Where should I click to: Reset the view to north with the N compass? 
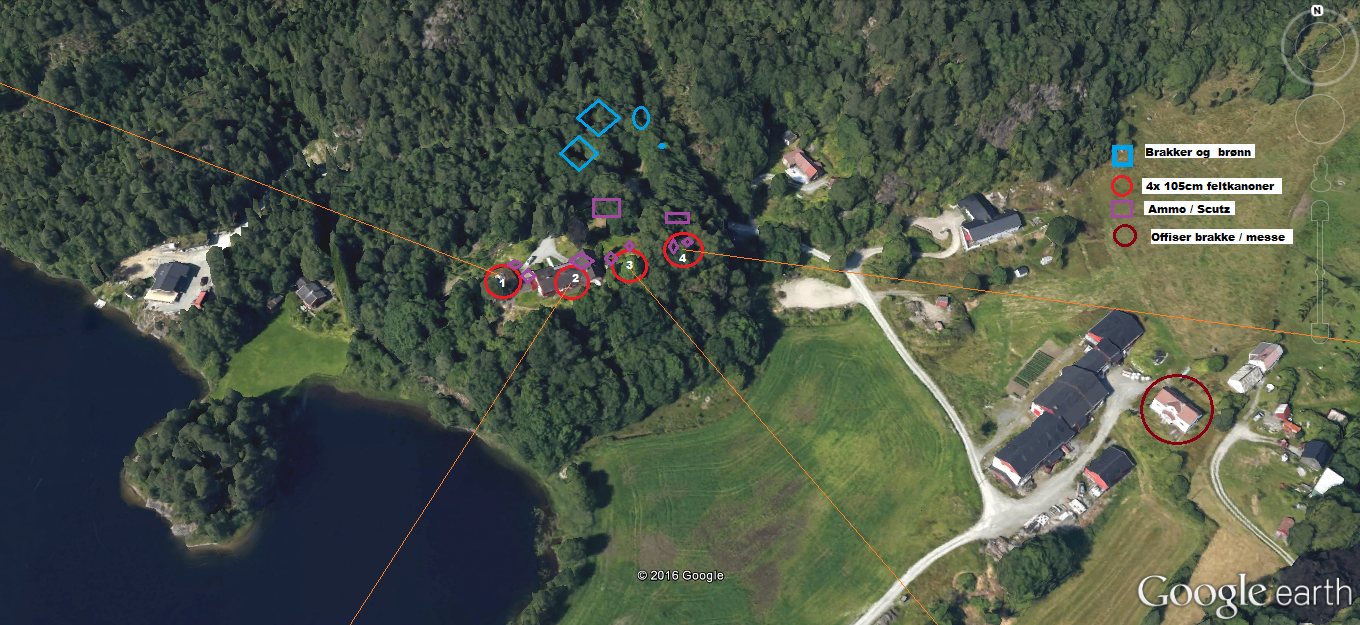coord(1317,11)
